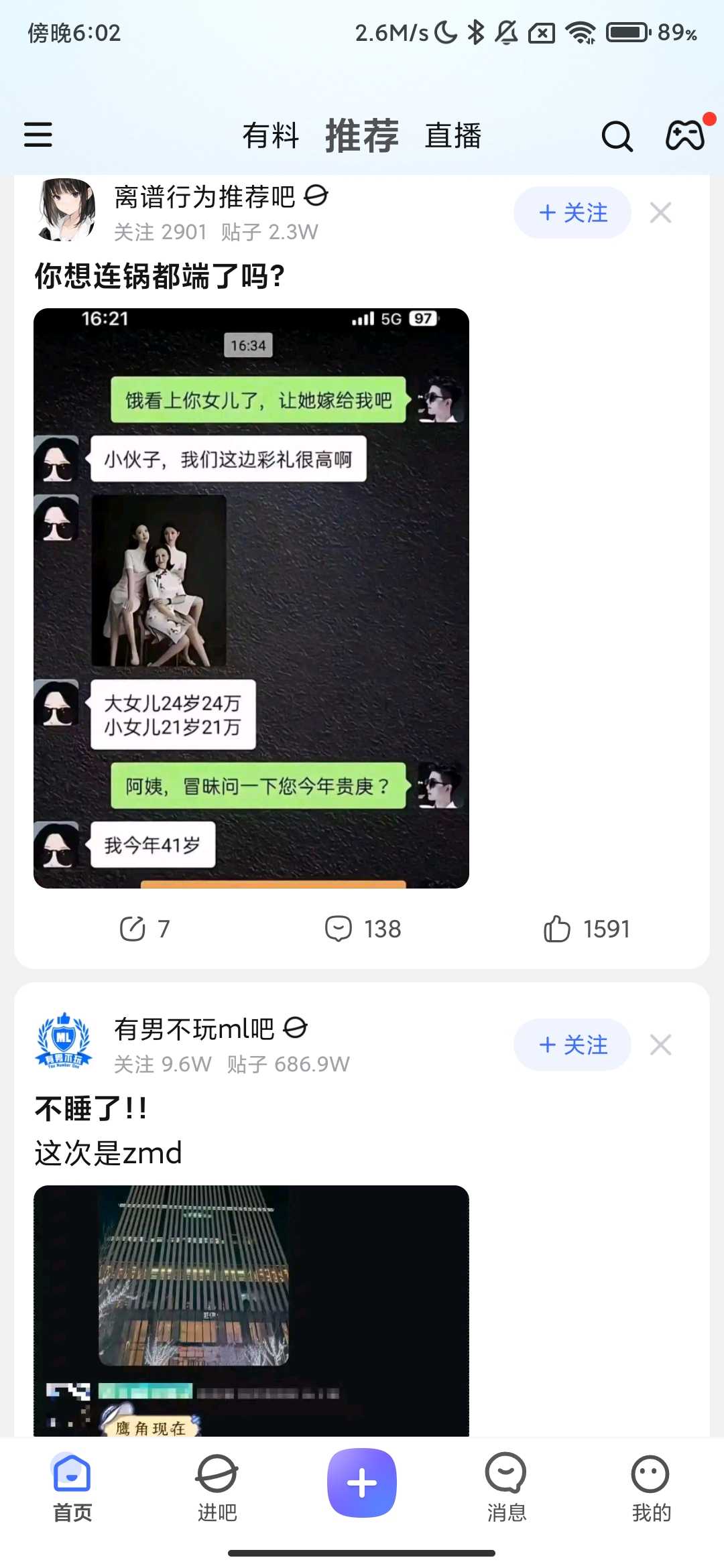Open the post titled 你想连锅都端了吗

[160, 275]
